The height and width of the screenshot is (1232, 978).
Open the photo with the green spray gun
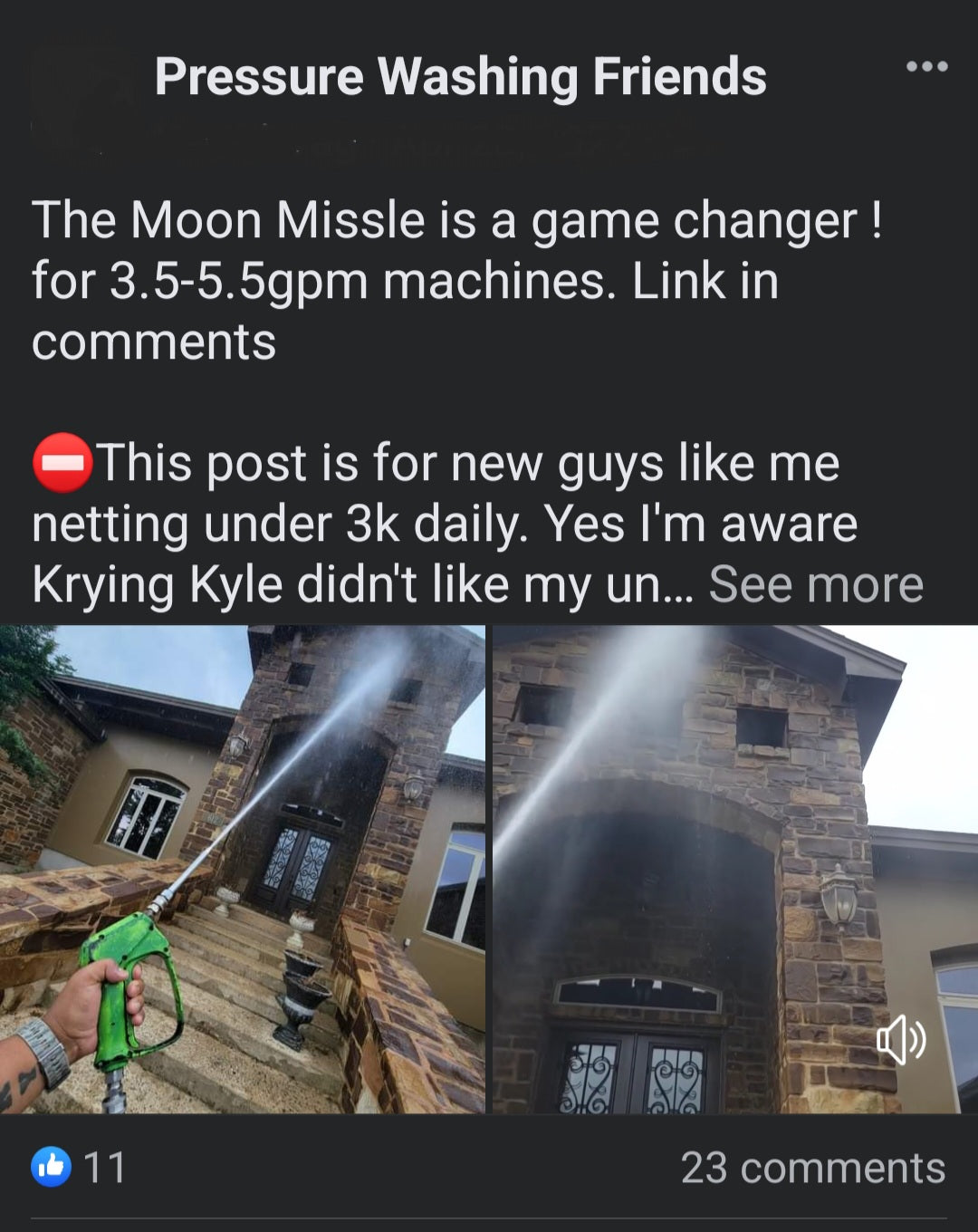pyautogui.click(x=242, y=869)
